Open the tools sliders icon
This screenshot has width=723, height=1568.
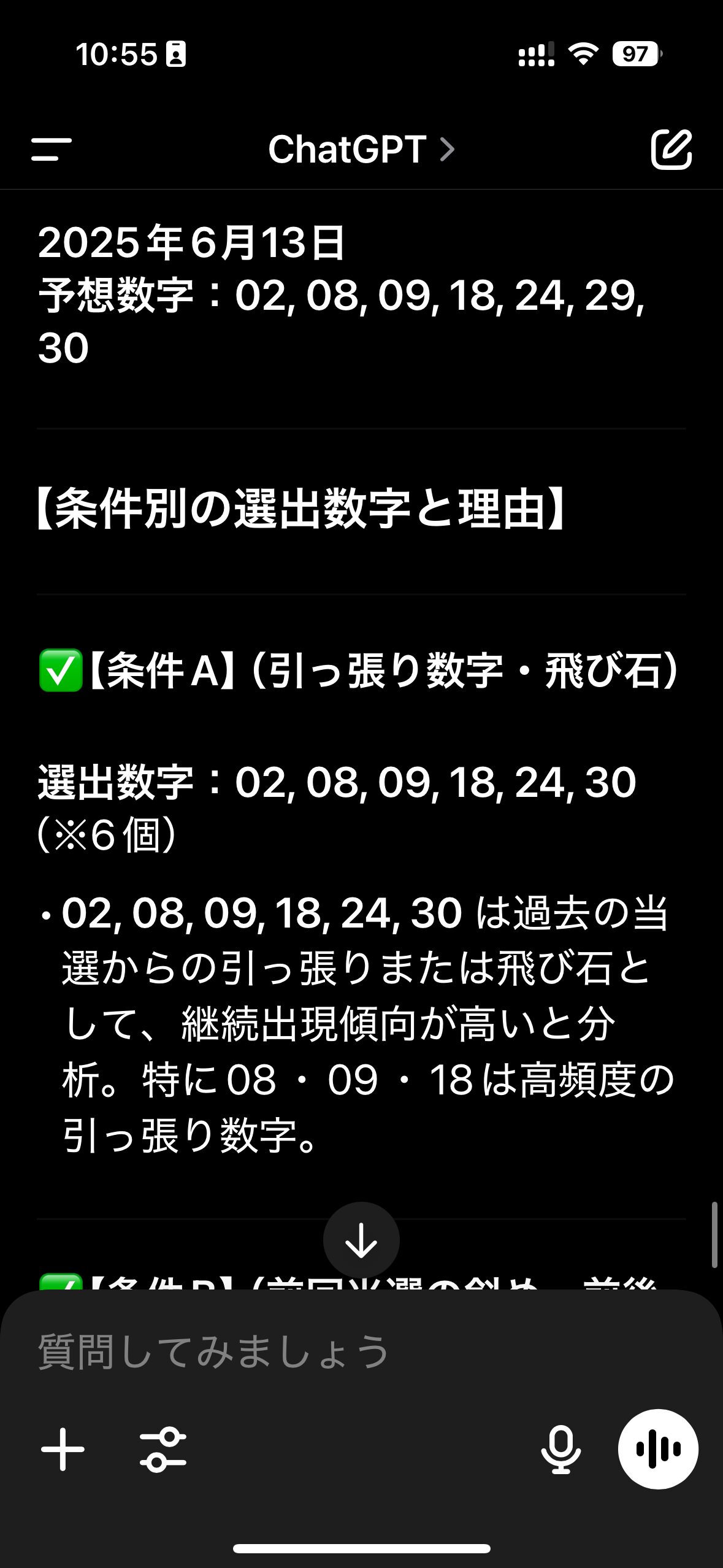163,1450
